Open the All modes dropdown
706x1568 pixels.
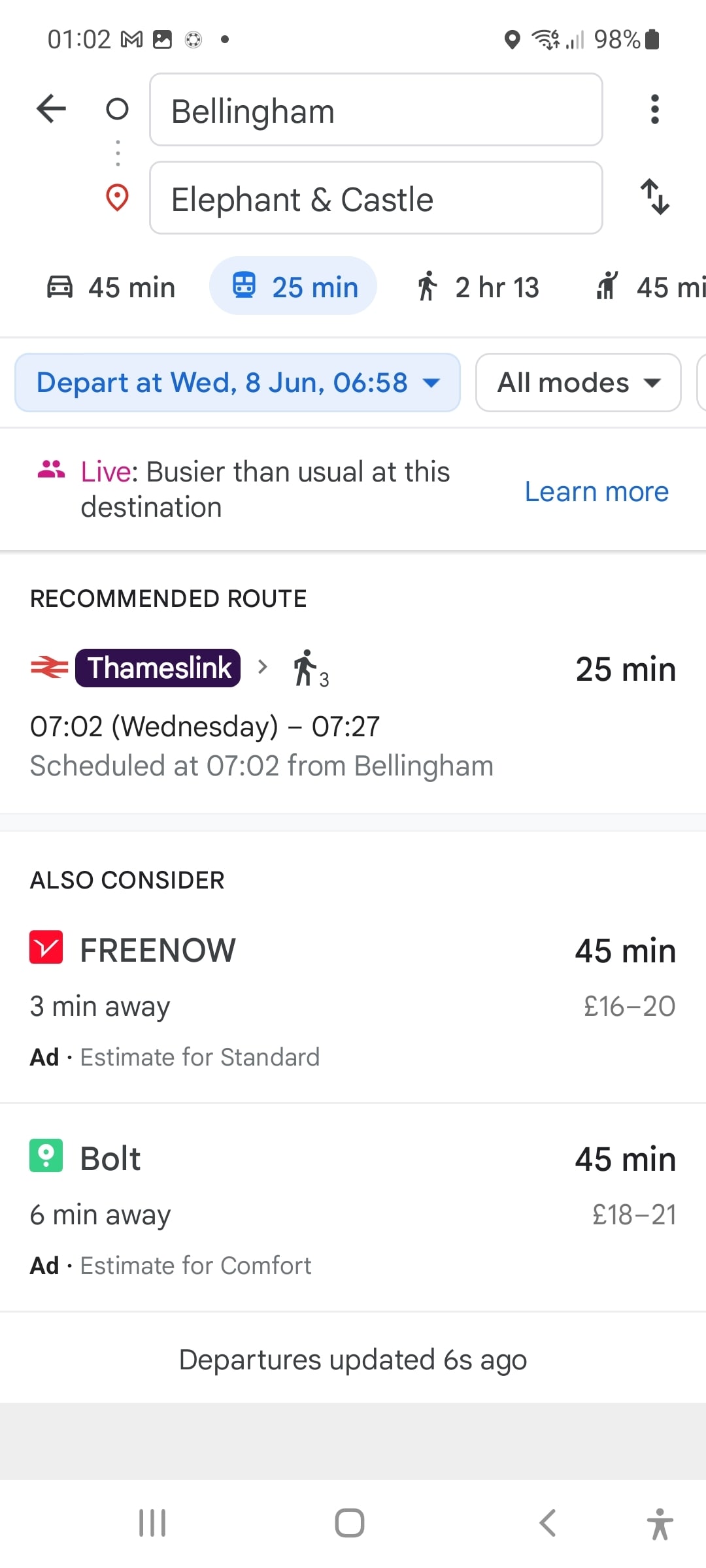[579, 383]
